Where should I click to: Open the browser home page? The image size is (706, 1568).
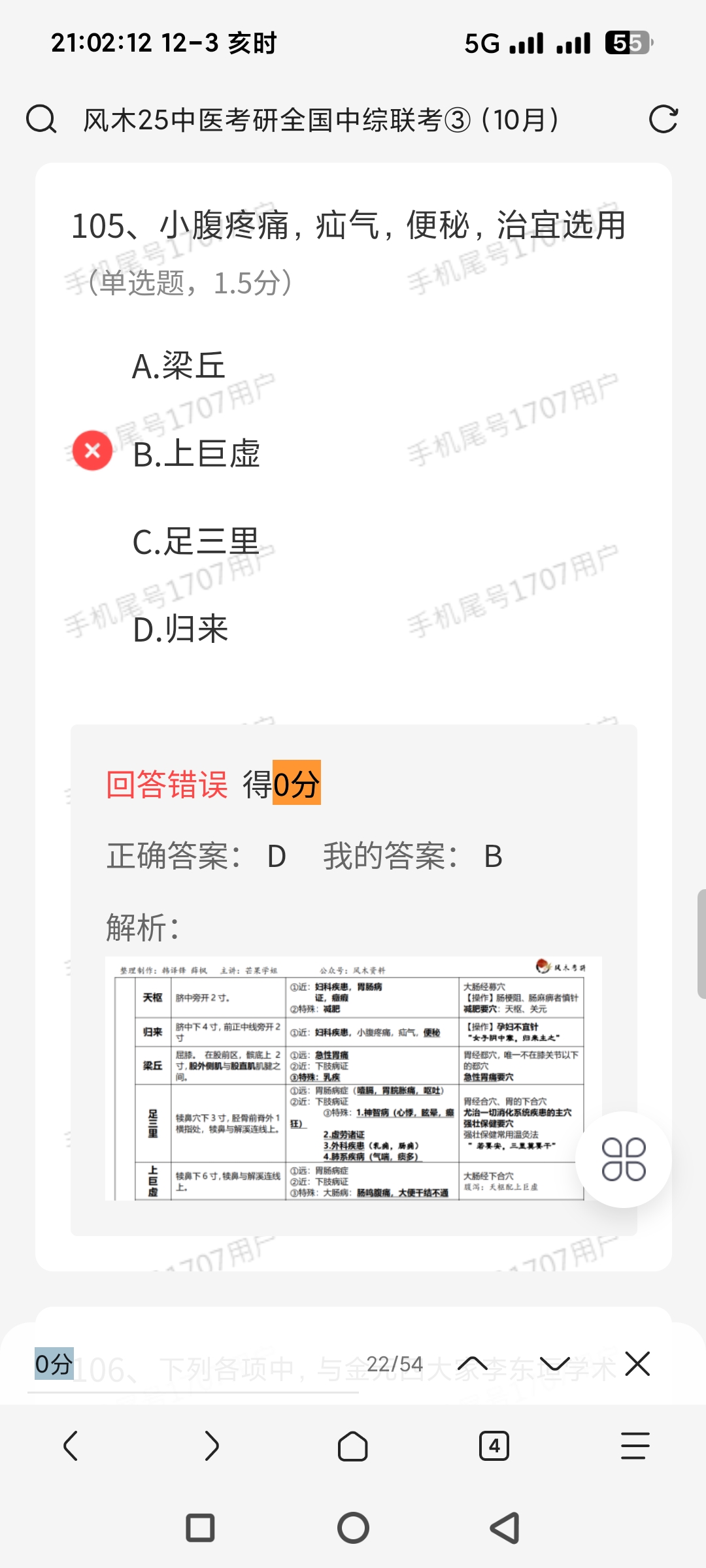click(353, 1446)
